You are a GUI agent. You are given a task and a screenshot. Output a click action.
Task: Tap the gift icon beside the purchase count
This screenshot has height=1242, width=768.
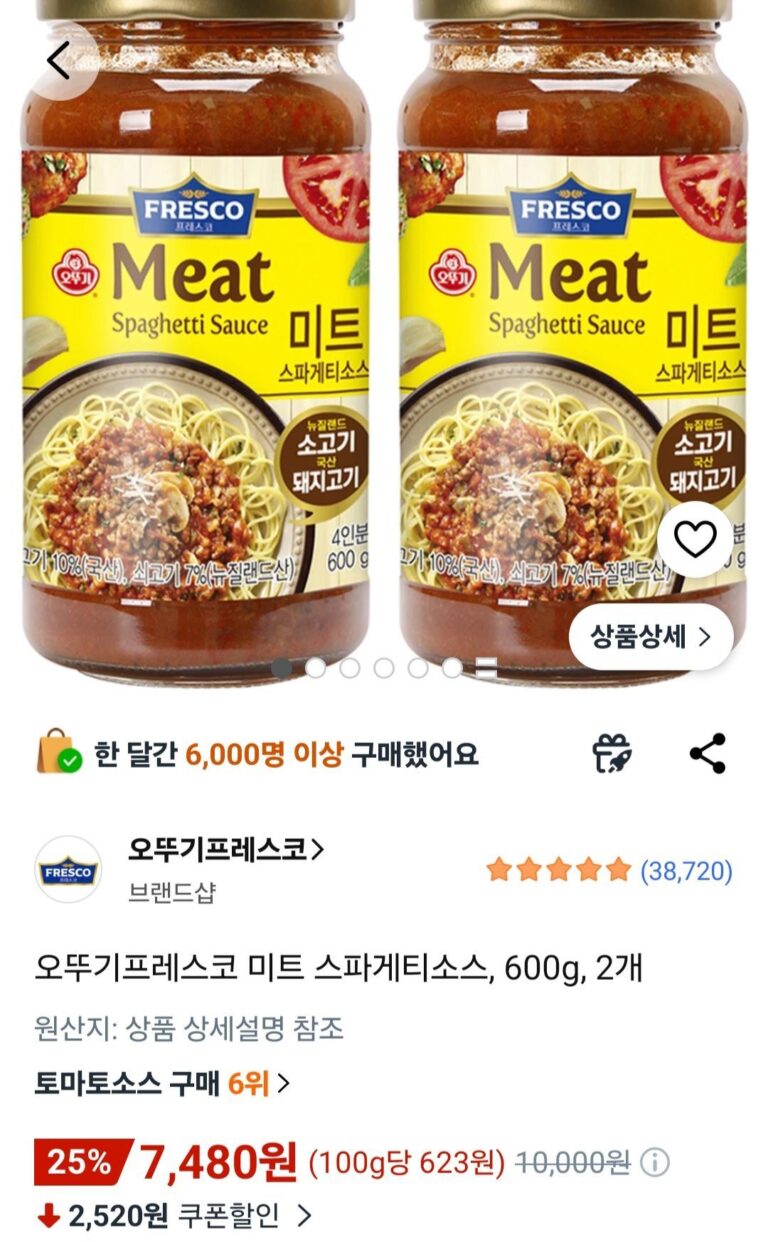pyautogui.click(x=610, y=753)
